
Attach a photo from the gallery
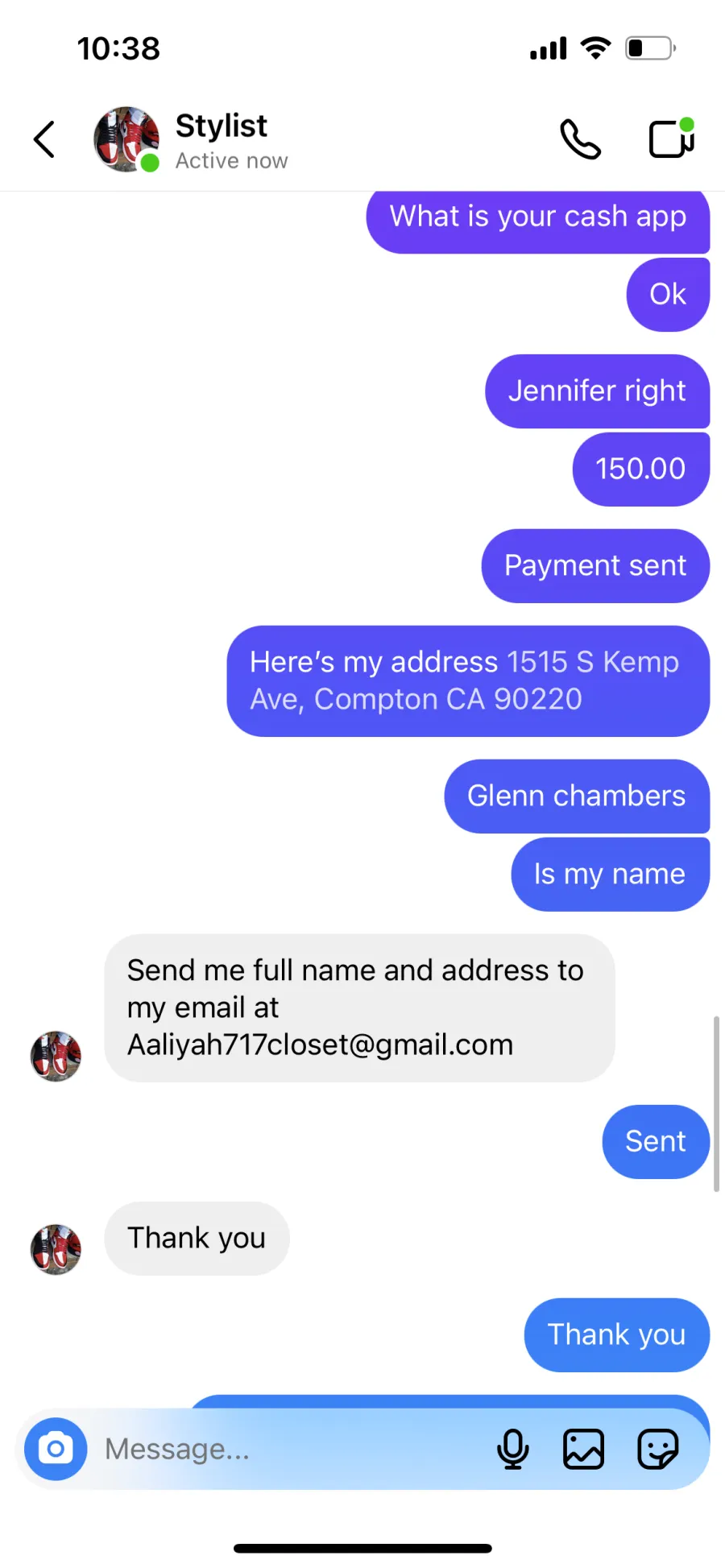click(583, 1449)
